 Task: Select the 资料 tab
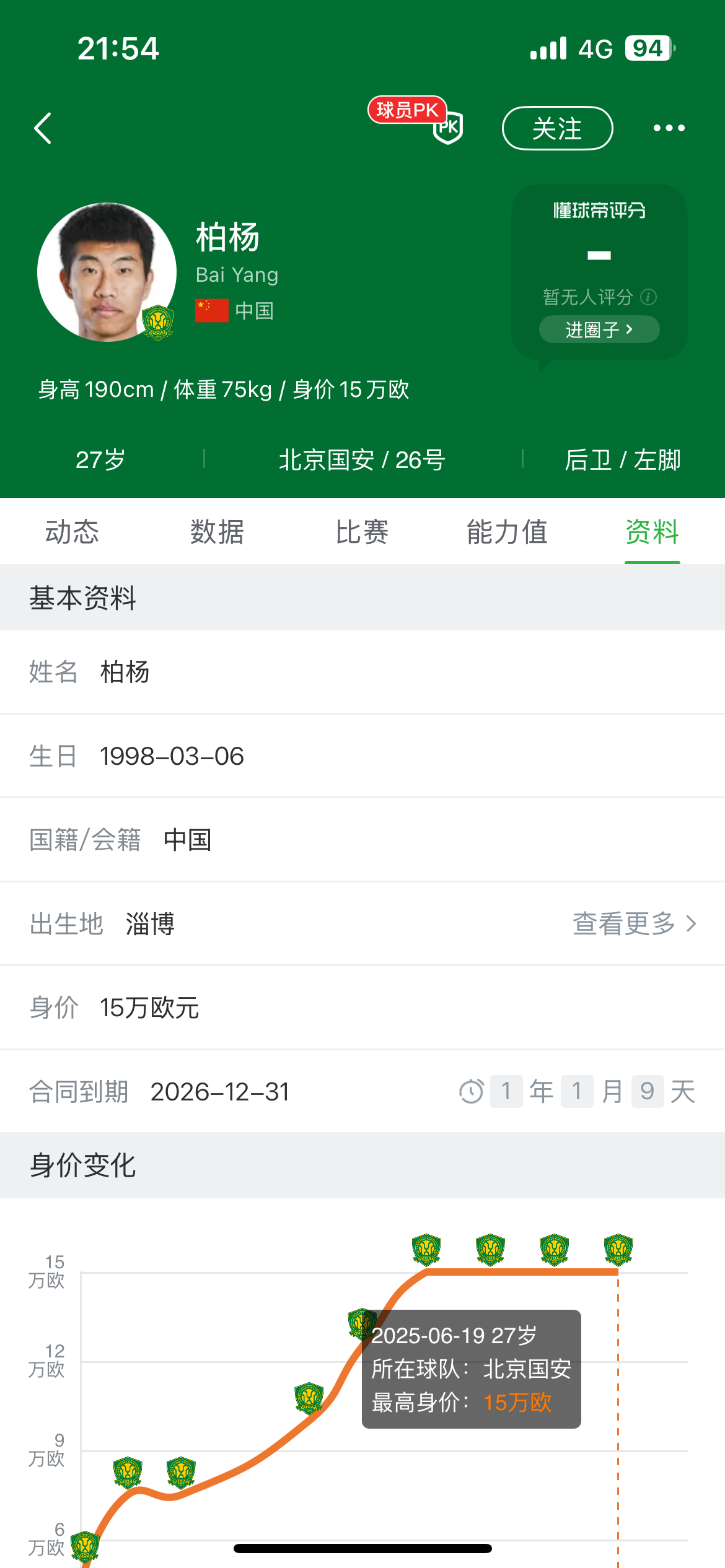pyautogui.click(x=652, y=531)
